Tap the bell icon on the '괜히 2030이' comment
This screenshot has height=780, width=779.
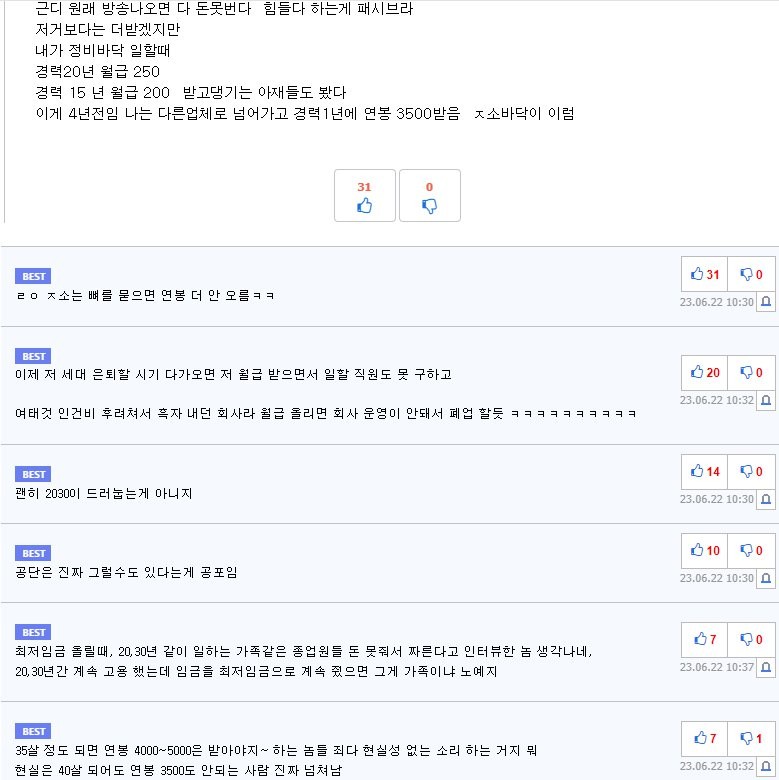(x=766, y=498)
